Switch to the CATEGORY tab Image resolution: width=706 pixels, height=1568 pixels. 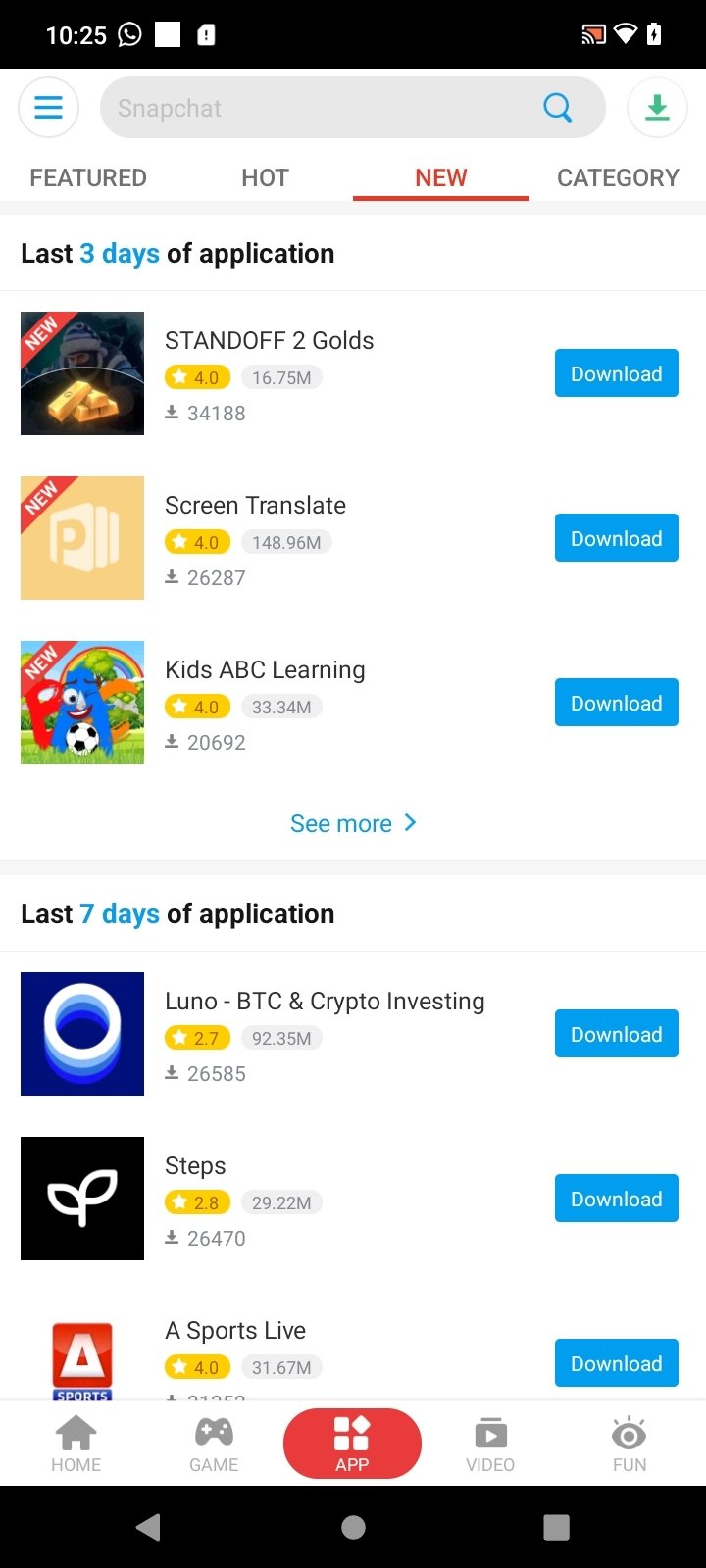pyautogui.click(x=618, y=177)
